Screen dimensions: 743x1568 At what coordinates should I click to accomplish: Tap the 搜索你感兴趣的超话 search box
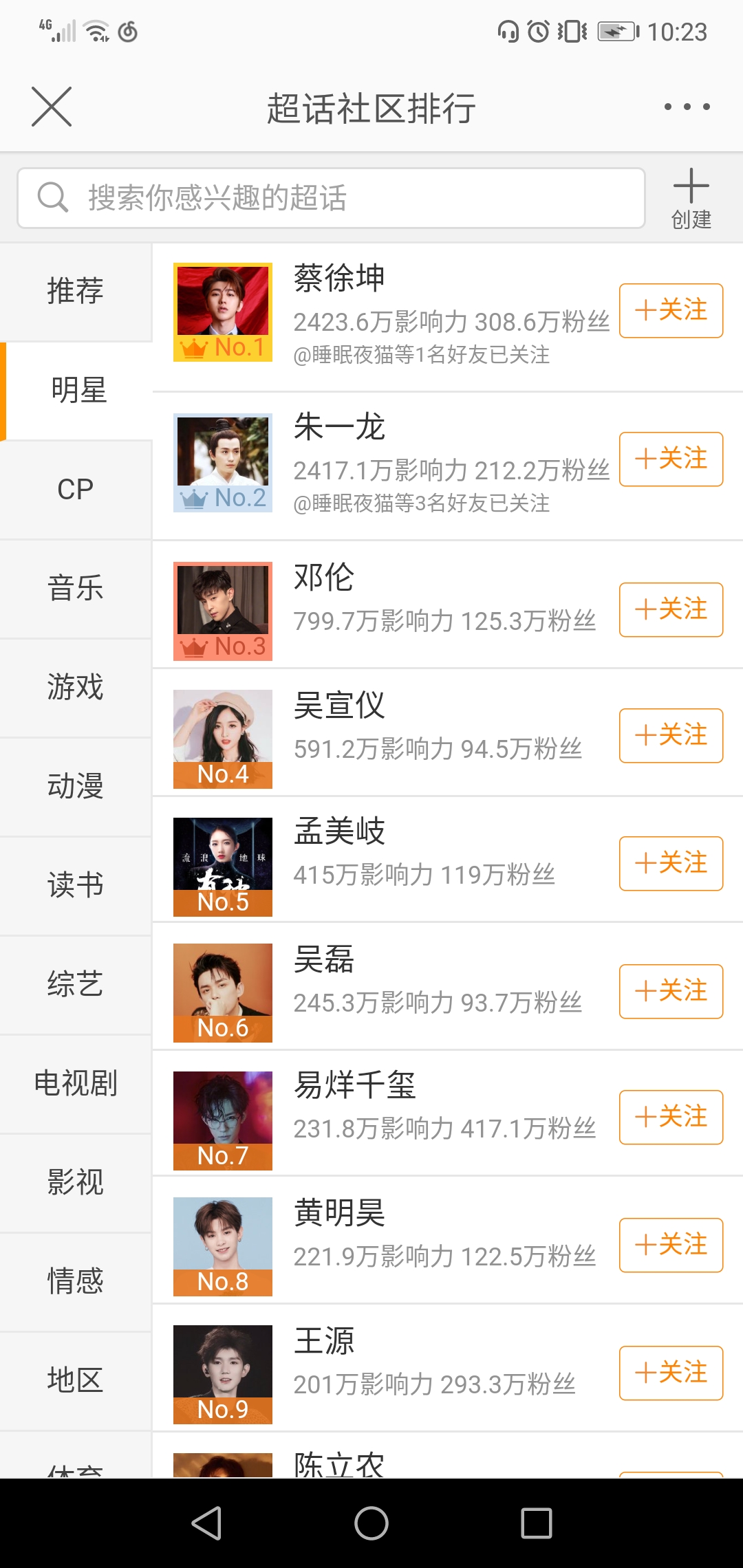(x=330, y=198)
